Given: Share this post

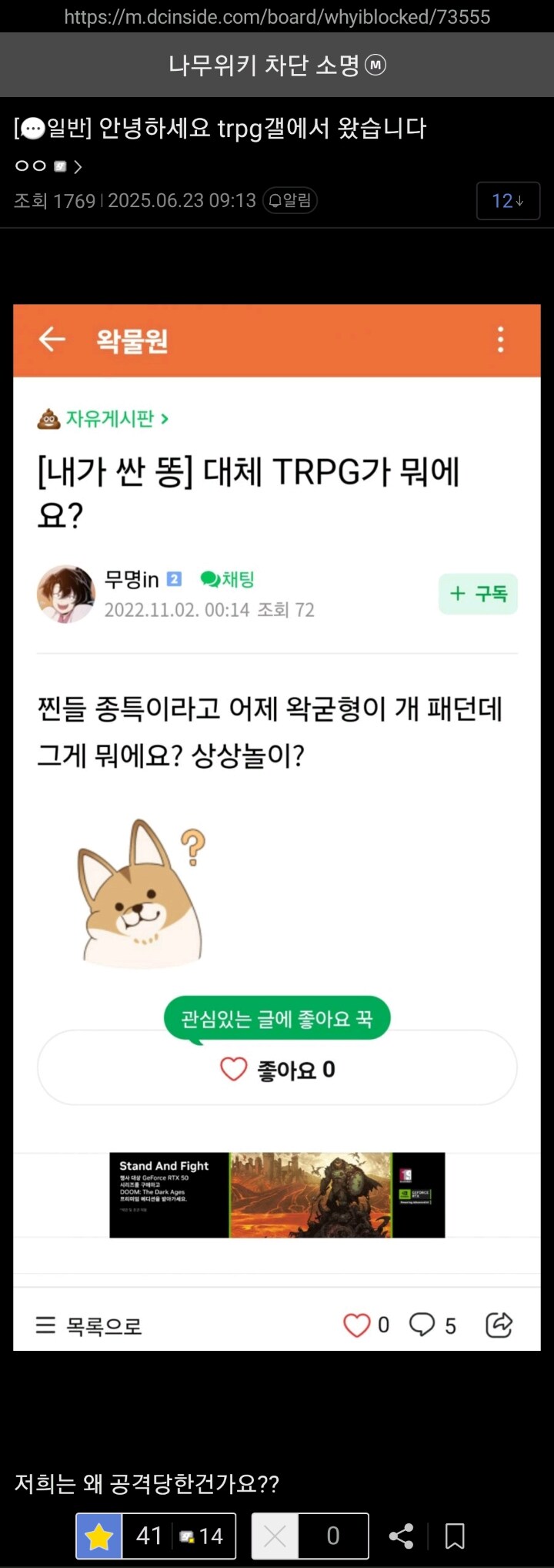Looking at the screenshot, I should click(x=401, y=1536).
